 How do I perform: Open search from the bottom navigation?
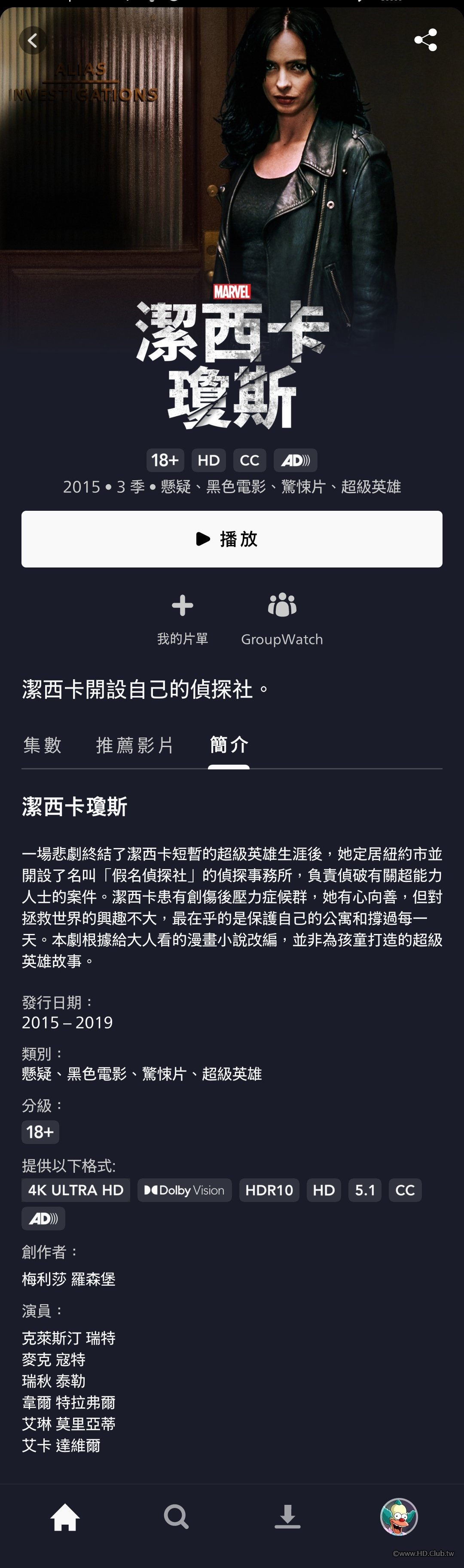click(176, 1516)
